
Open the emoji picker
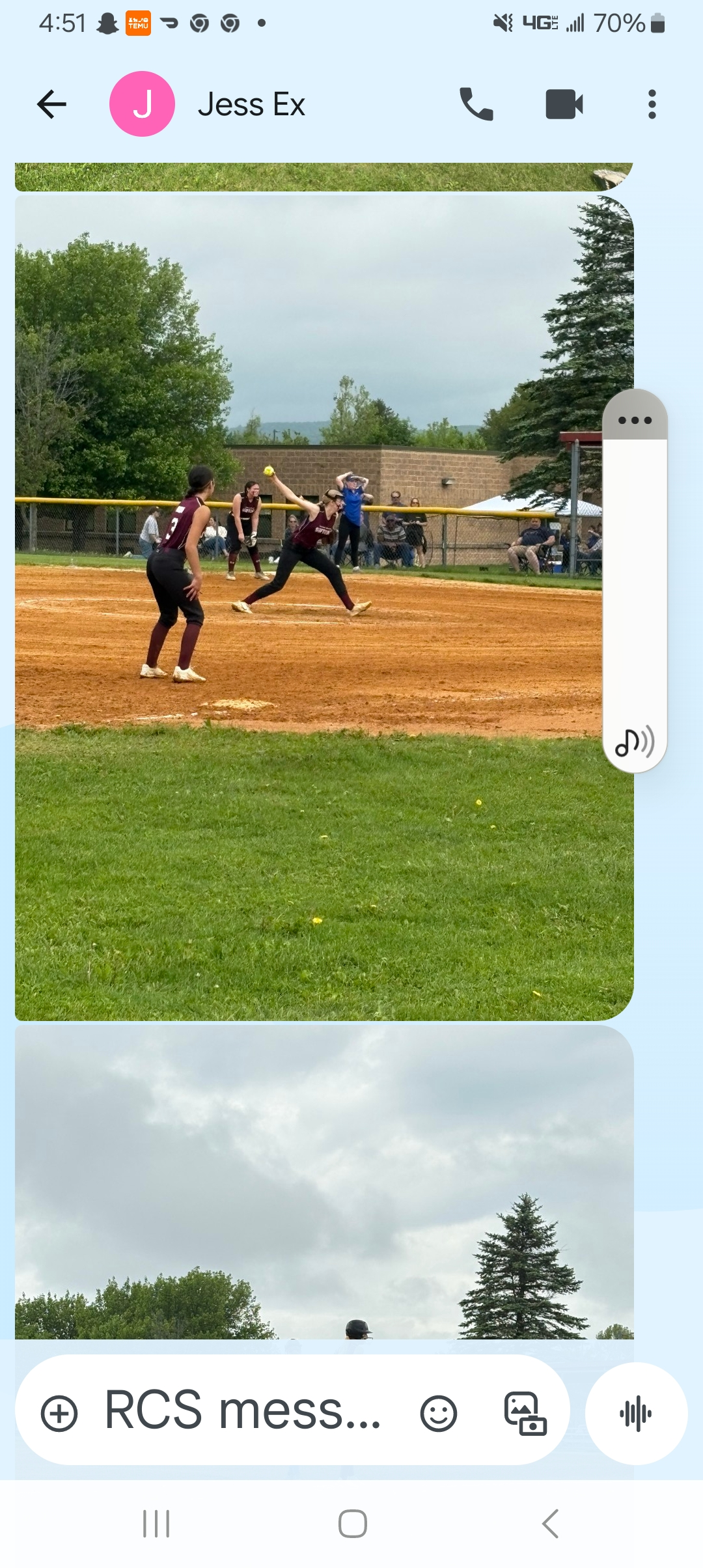[438, 1414]
